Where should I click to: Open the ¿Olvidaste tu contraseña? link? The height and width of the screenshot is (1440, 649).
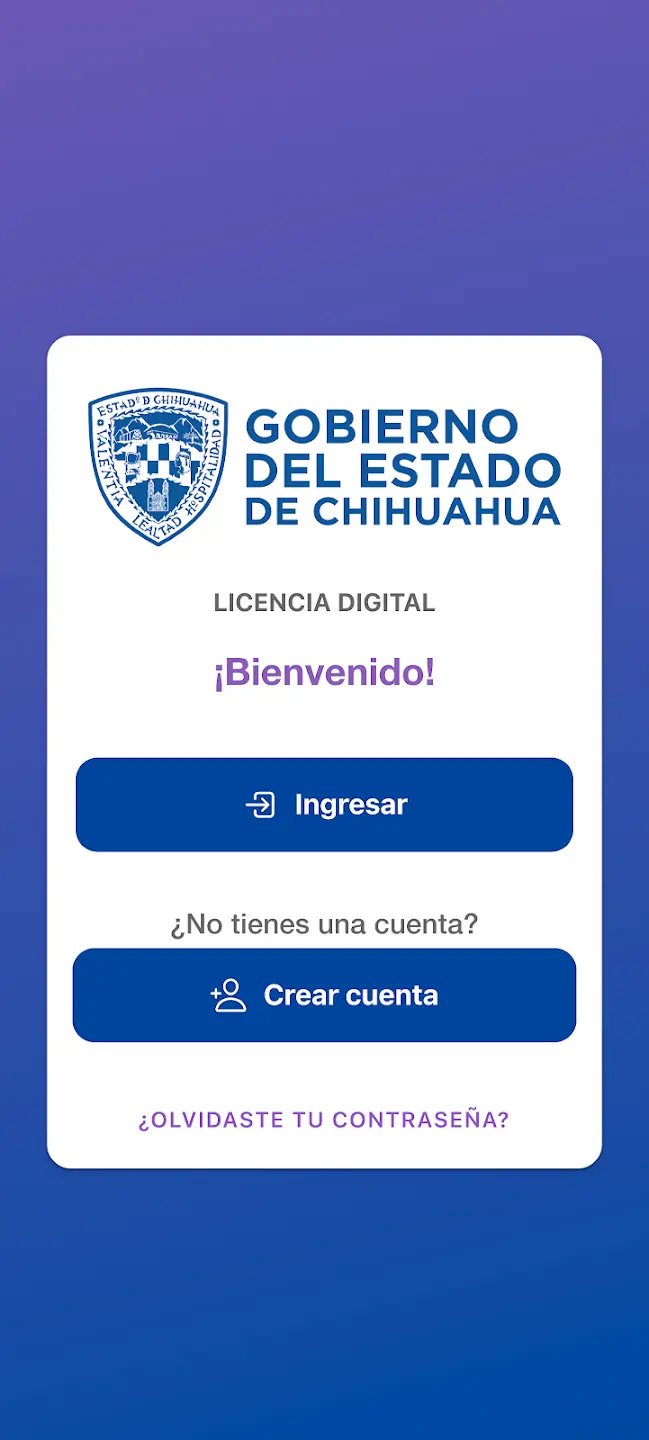(x=324, y=1120)
